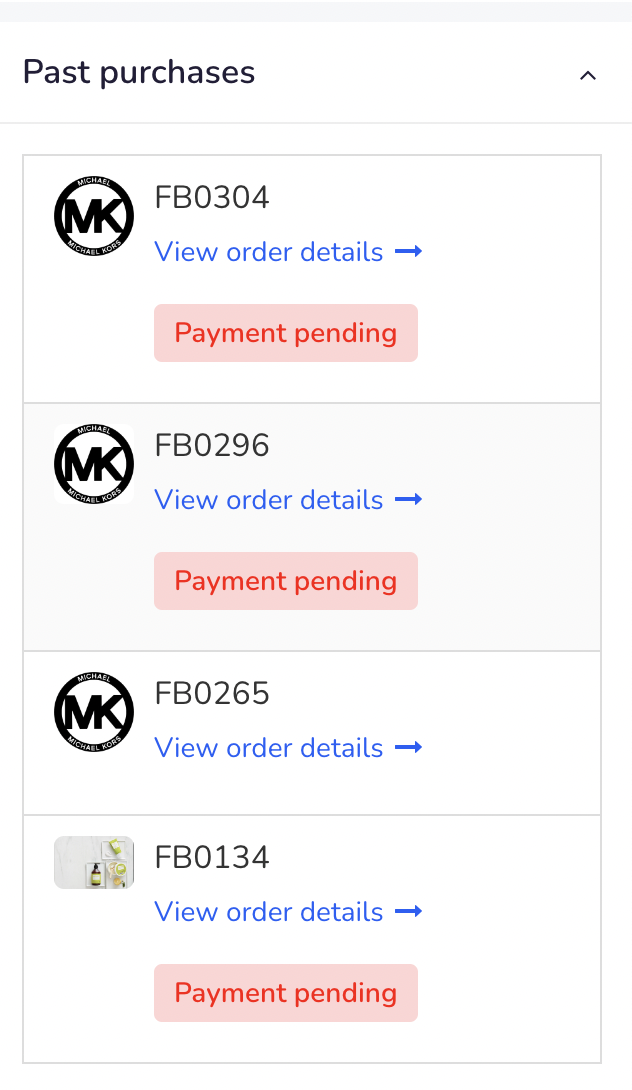Collapse the Past purchases section
The width and height of the screenshot is (632, 1090).
tap(588, 75)
